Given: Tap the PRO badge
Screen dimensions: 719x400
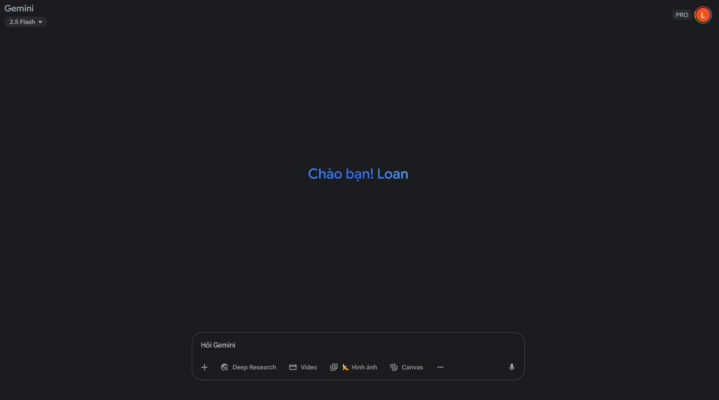Looking at the screenshot, I should (682, 15).
